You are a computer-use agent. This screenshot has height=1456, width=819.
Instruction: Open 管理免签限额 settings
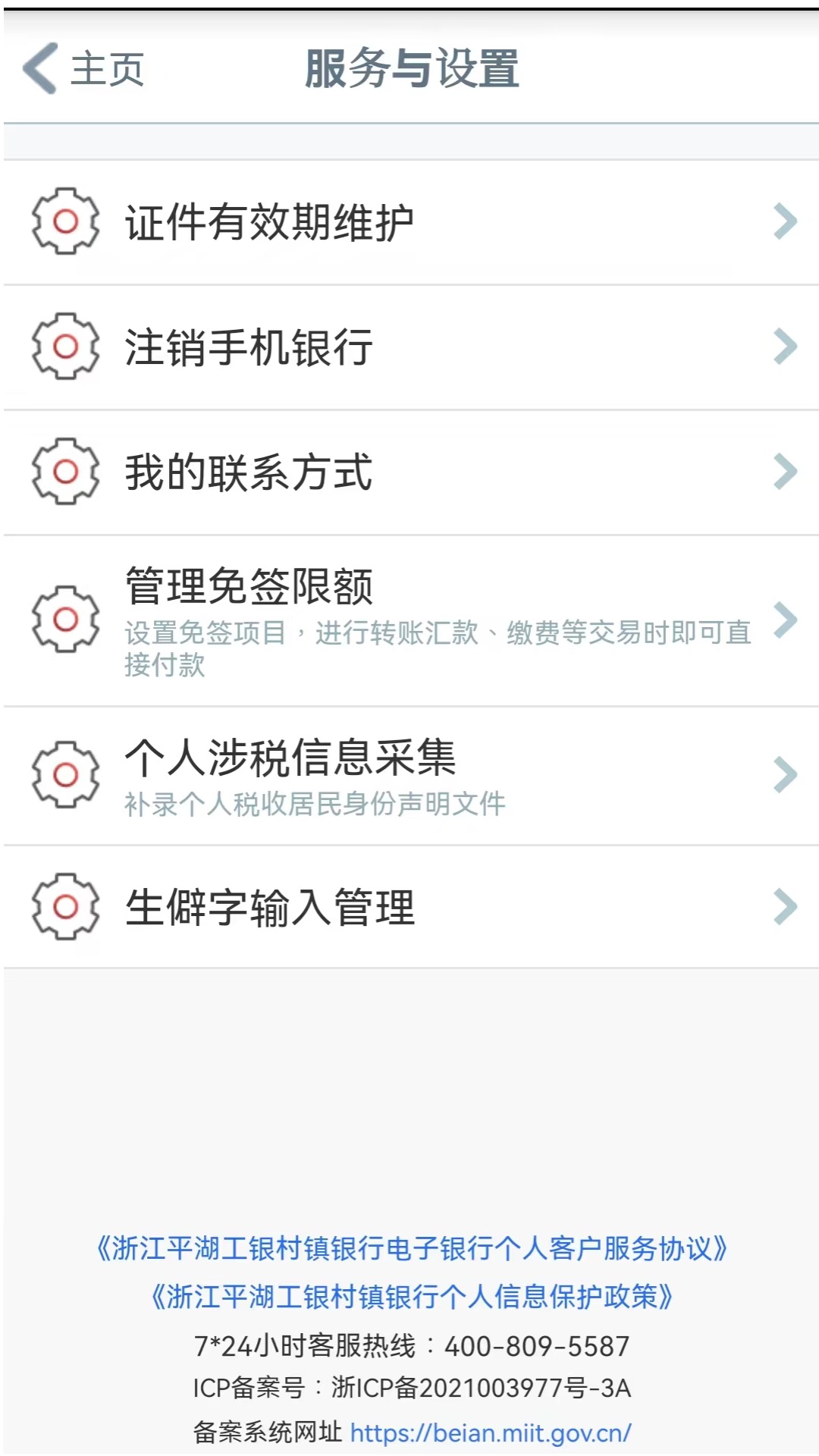(x=409, y=620)
